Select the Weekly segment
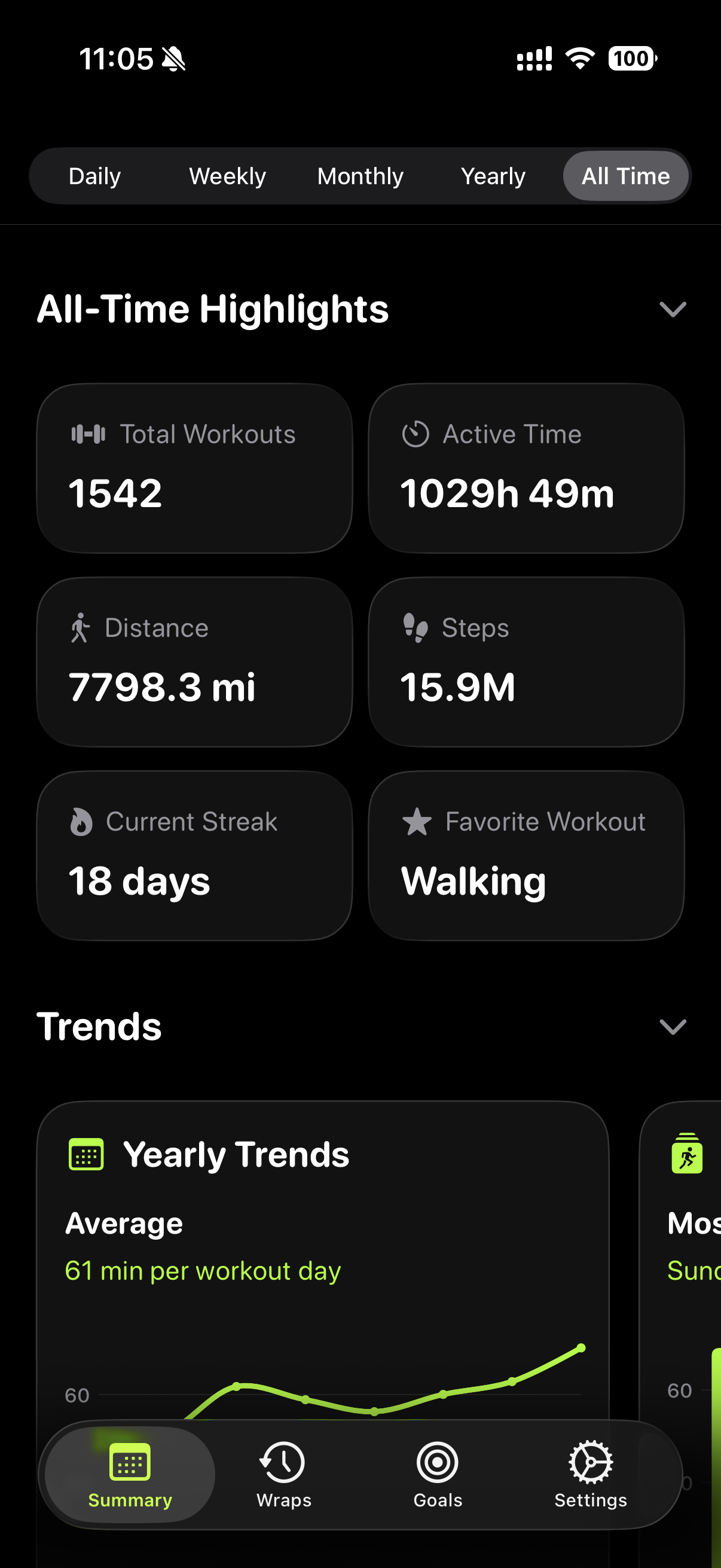Screen dimensions: 721x1568 pos(227,176)
